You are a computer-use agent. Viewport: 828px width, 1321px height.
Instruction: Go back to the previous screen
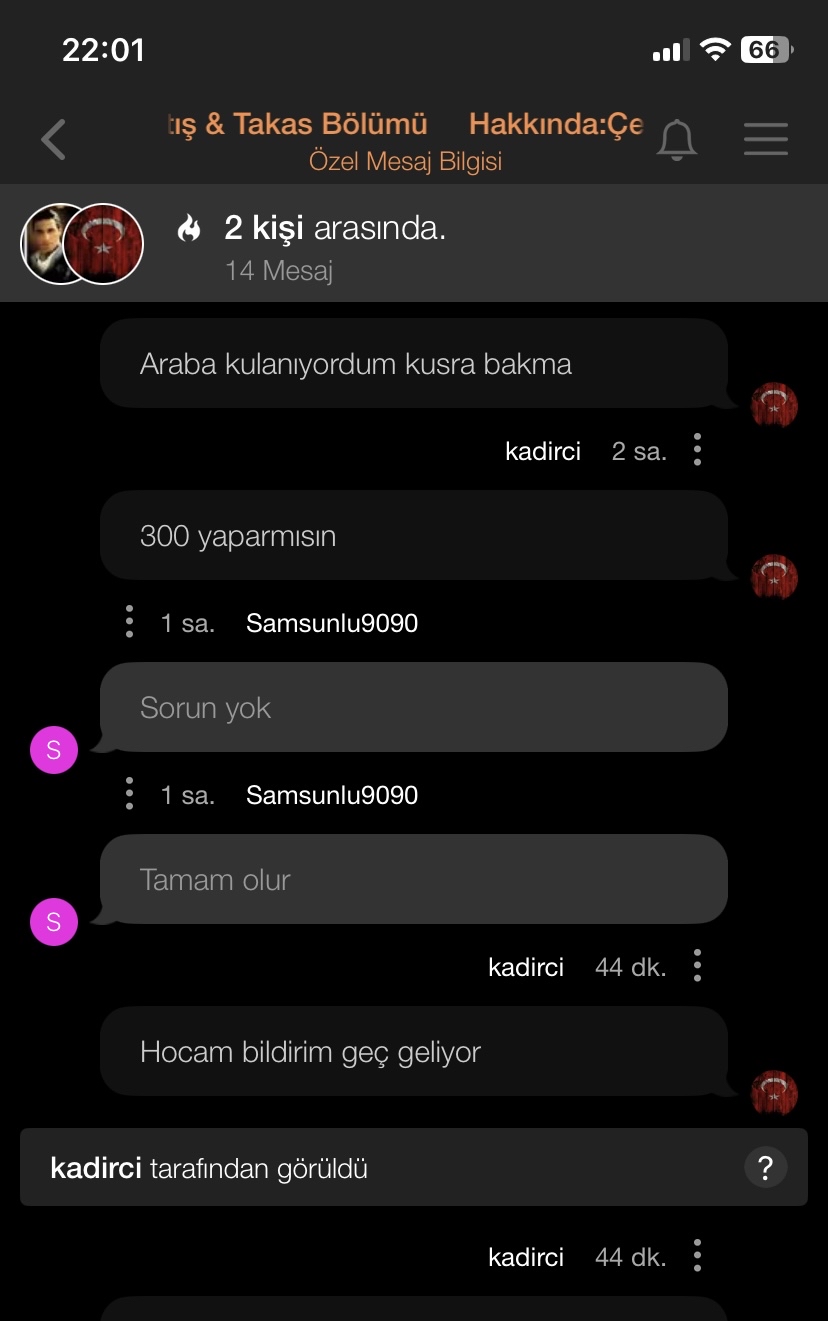pos(54,140)
